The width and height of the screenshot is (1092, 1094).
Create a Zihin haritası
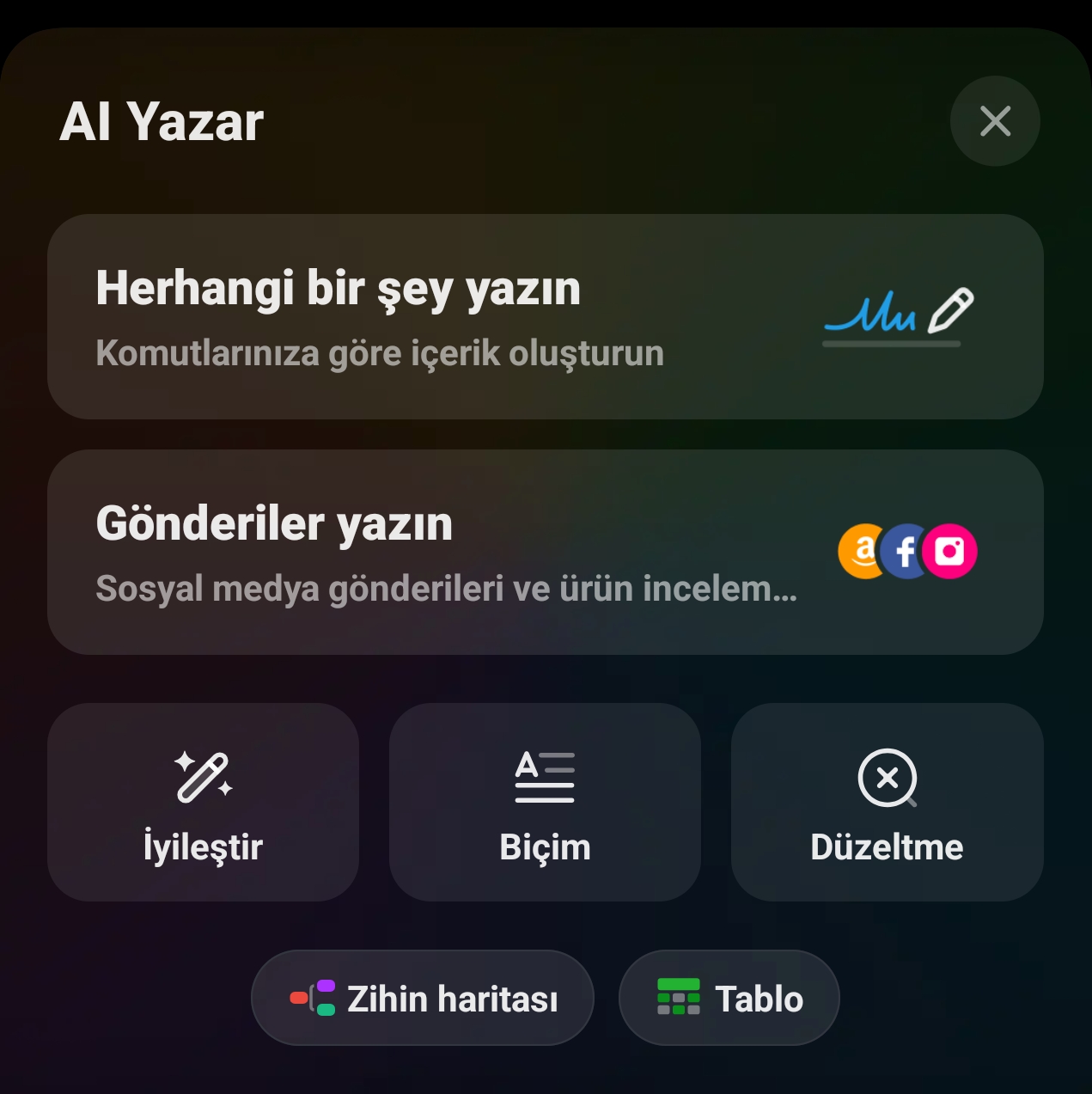pyautogui.click(x=423, y=998)
